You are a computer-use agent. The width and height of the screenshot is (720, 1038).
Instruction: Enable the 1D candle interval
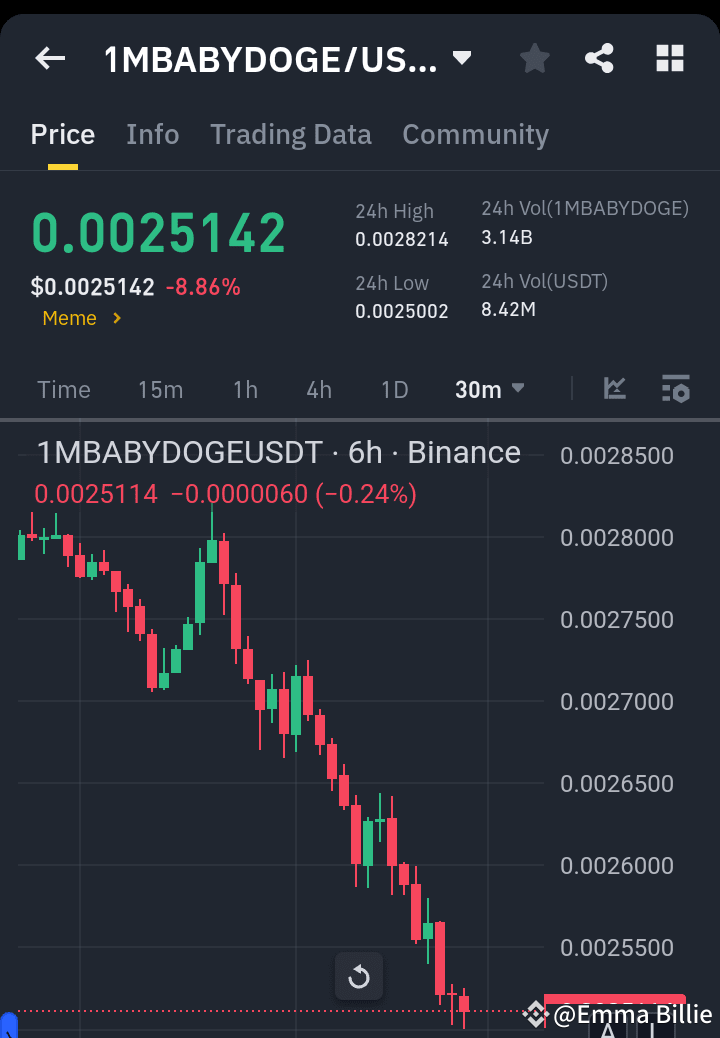point(394,389)
